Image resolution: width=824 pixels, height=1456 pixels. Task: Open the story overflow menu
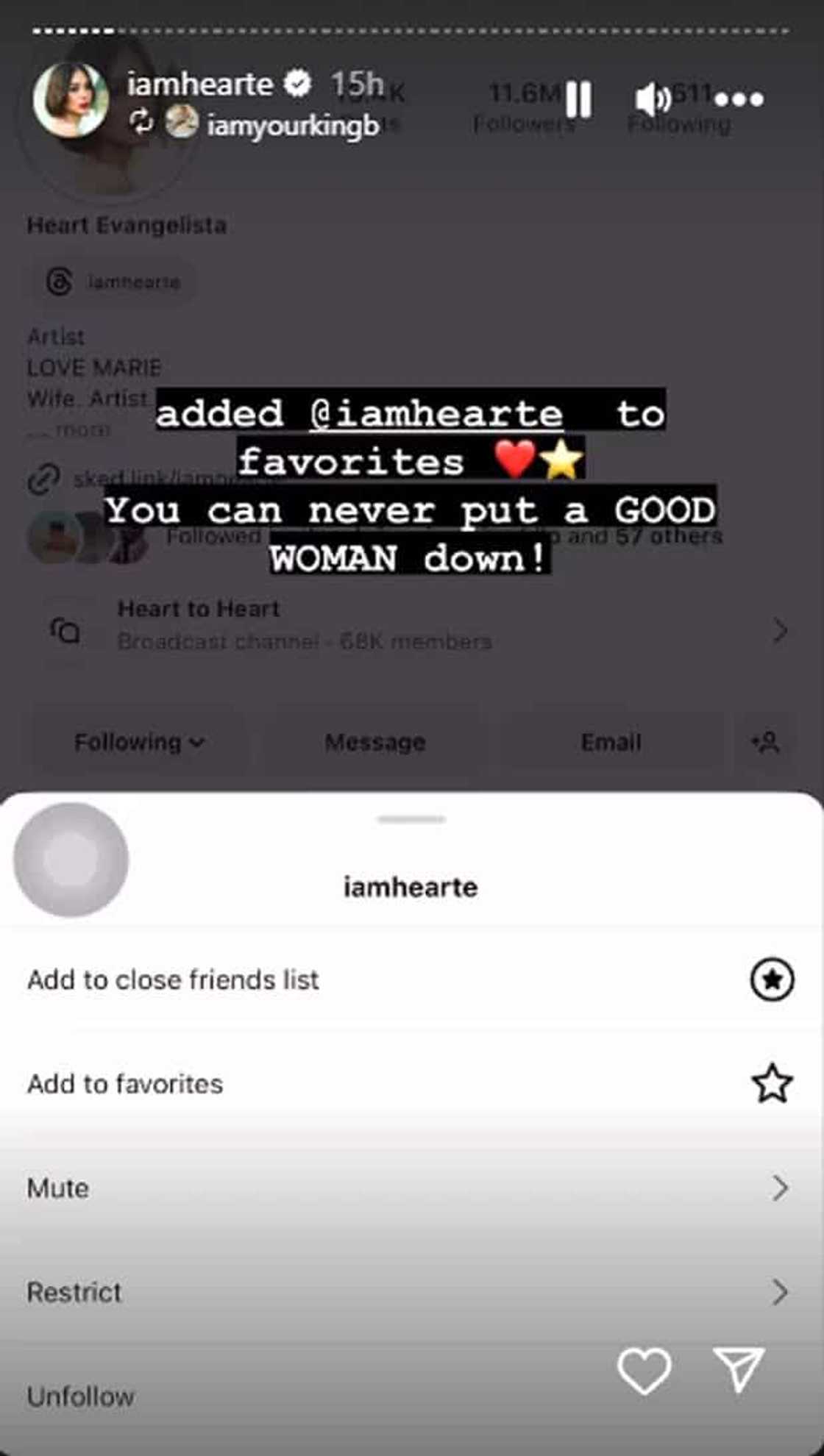739,99
